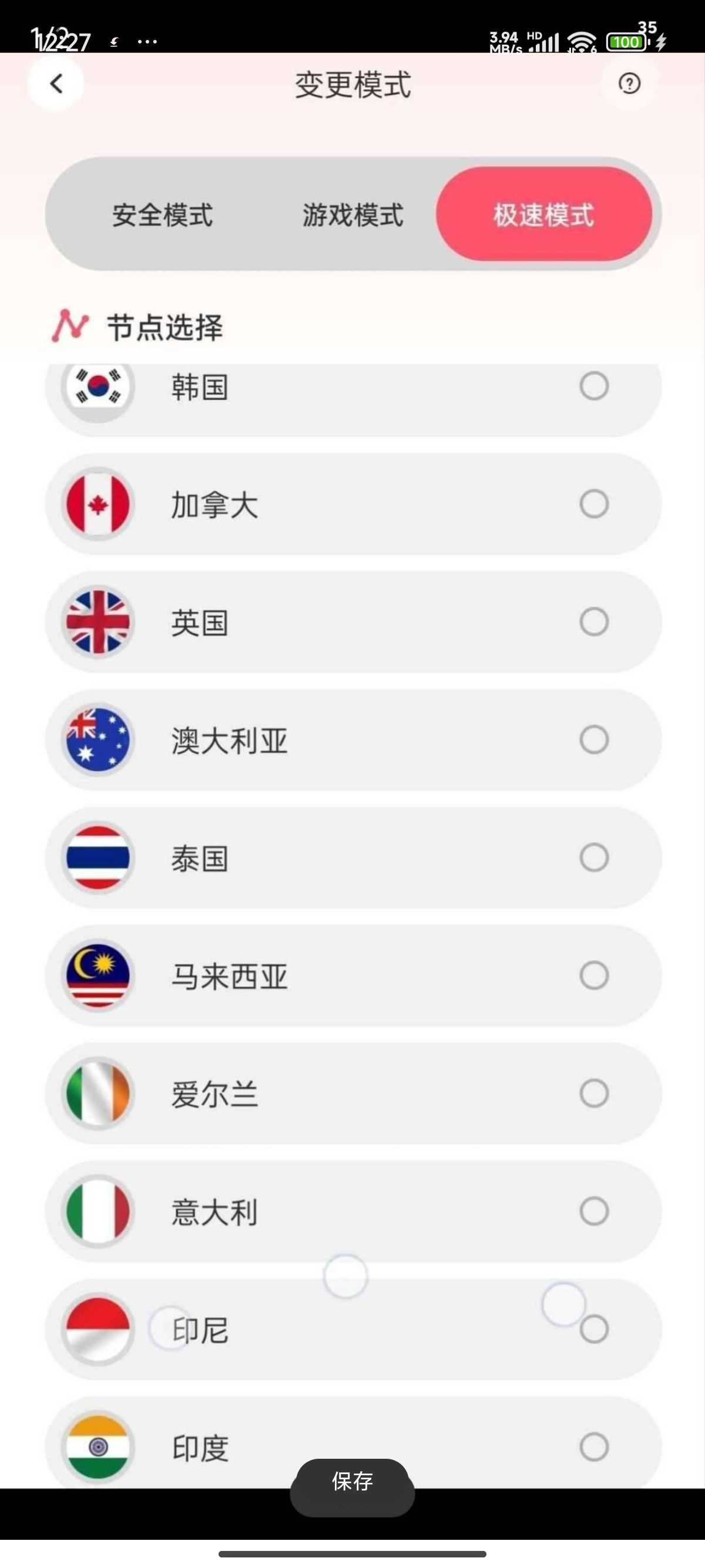
Task: Pick the 澳大利亚 node
Action: [353, 740]
